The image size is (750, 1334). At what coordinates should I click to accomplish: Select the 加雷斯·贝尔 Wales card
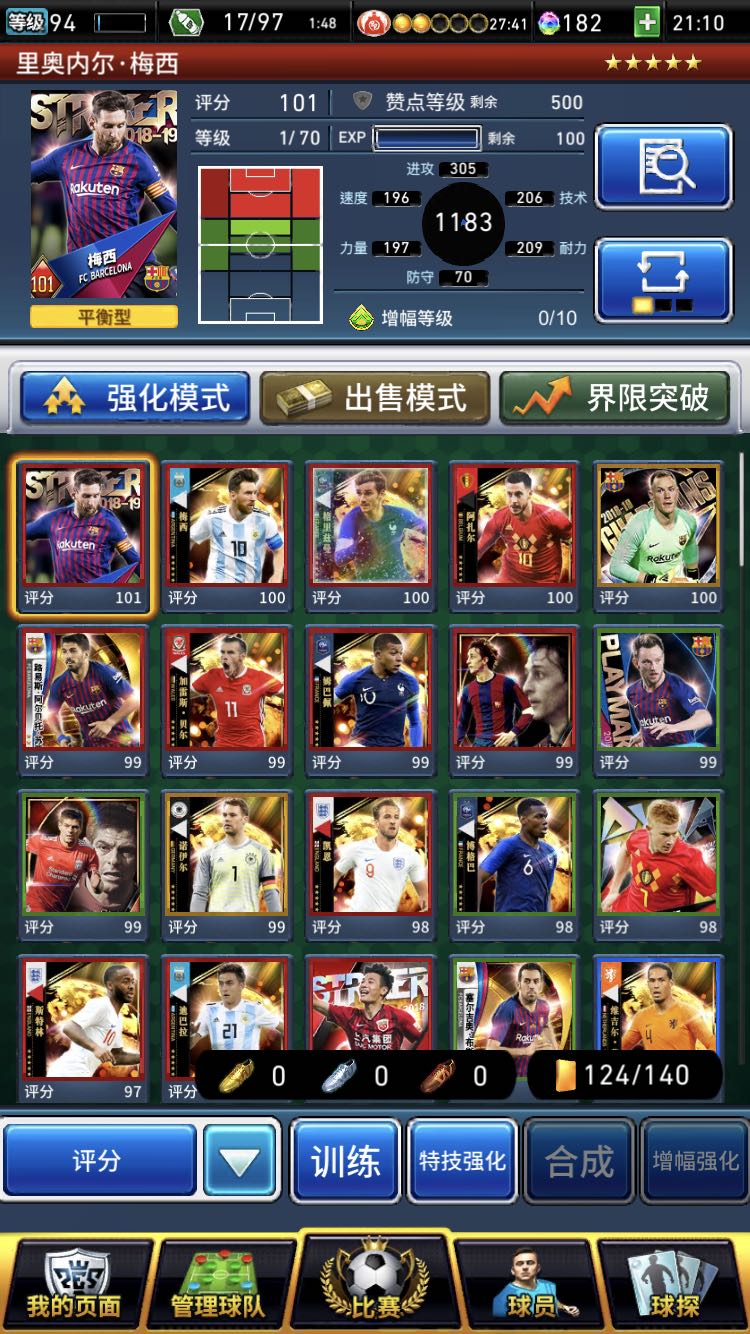pos(227,700)
